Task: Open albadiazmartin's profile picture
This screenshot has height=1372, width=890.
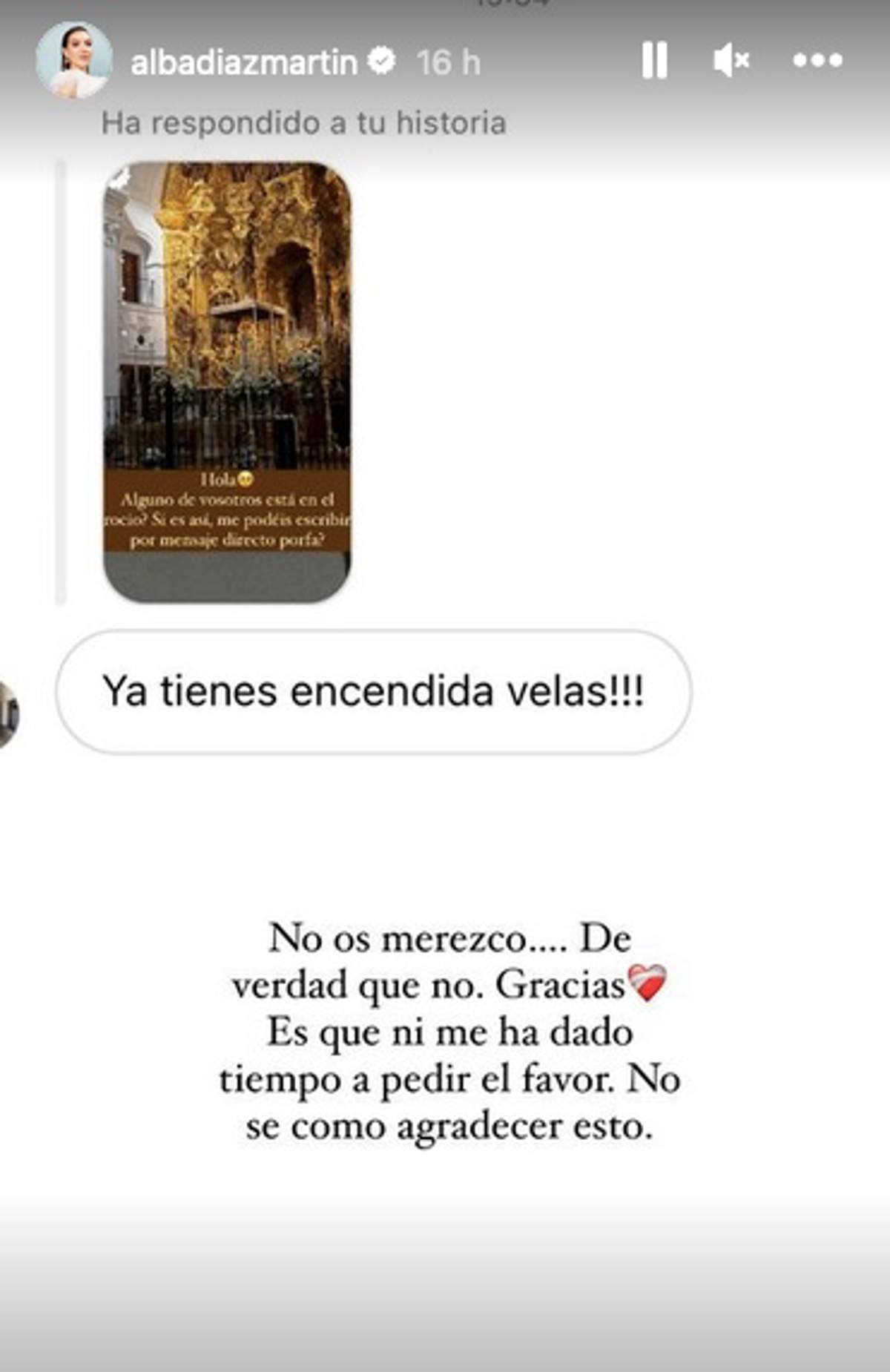Action: click(74, 61)
